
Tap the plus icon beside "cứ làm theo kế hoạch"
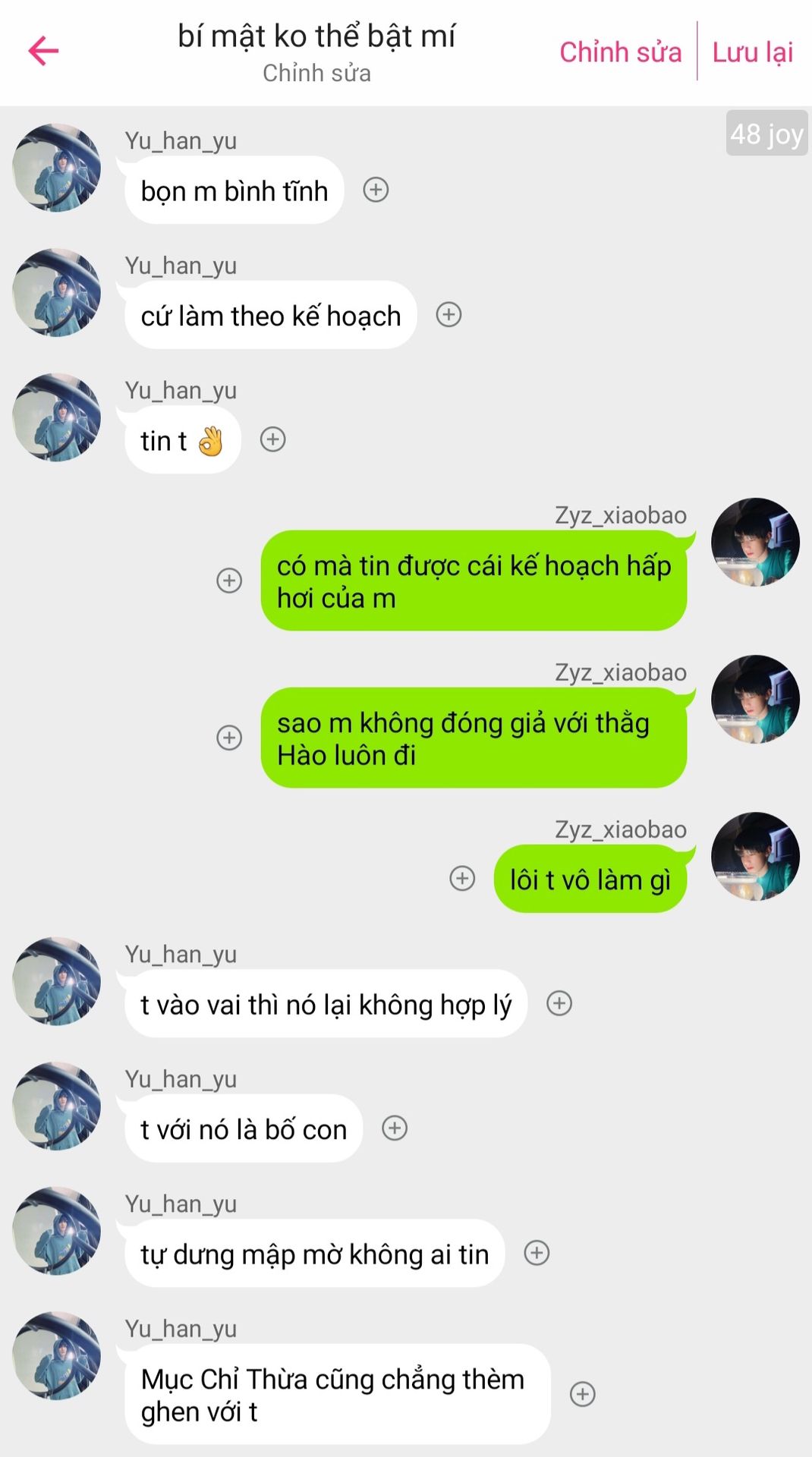tap(448, 314)
